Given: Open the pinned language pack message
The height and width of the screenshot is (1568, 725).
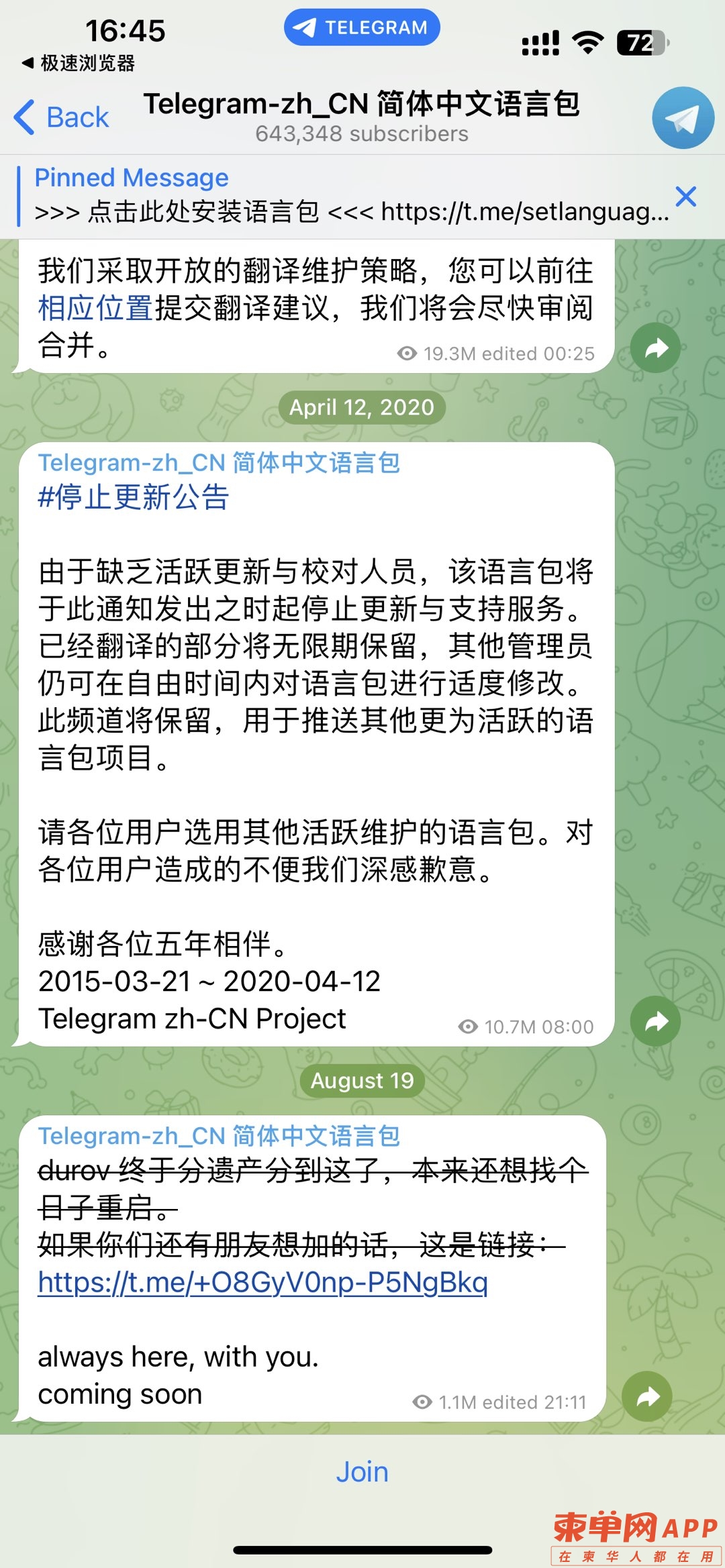Looking at the screenshot, I should coord(349,196).
